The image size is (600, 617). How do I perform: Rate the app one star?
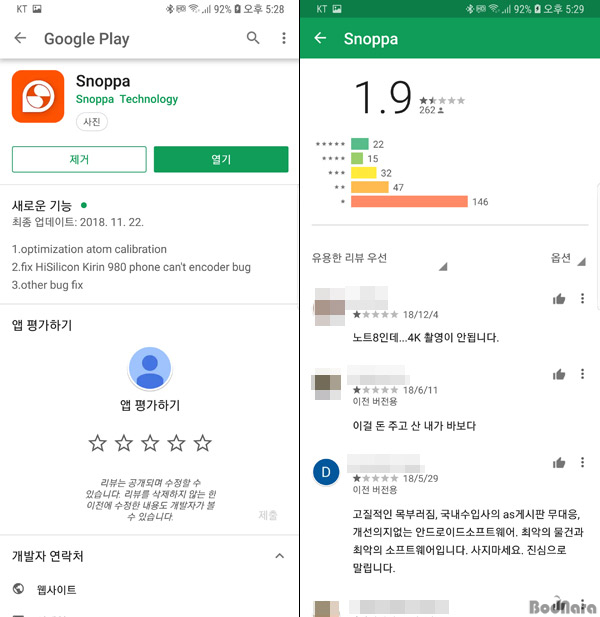(97, 442)
